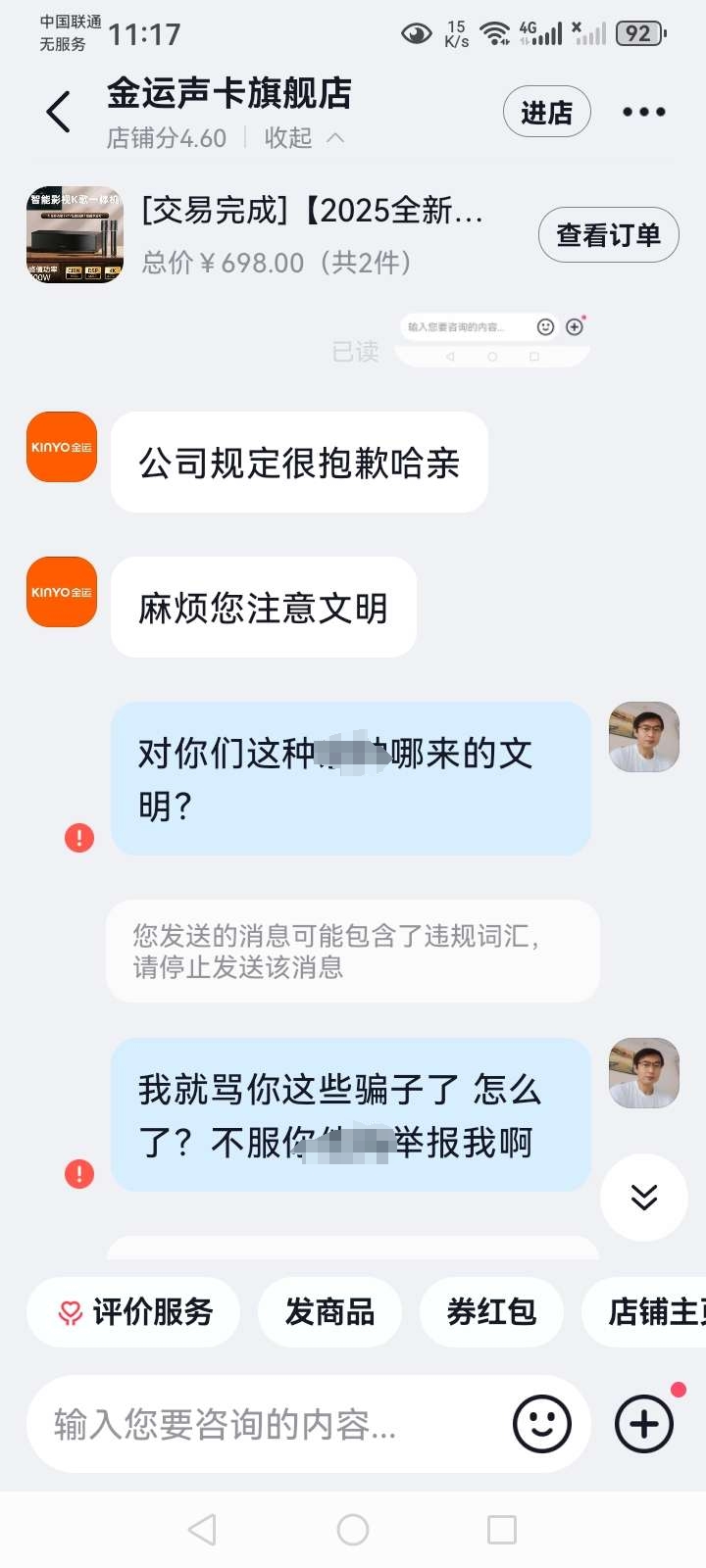Select the 评价服务 chip
Image resolution: width=706 pixels, height=1568 pixels.
(133, 1311)
